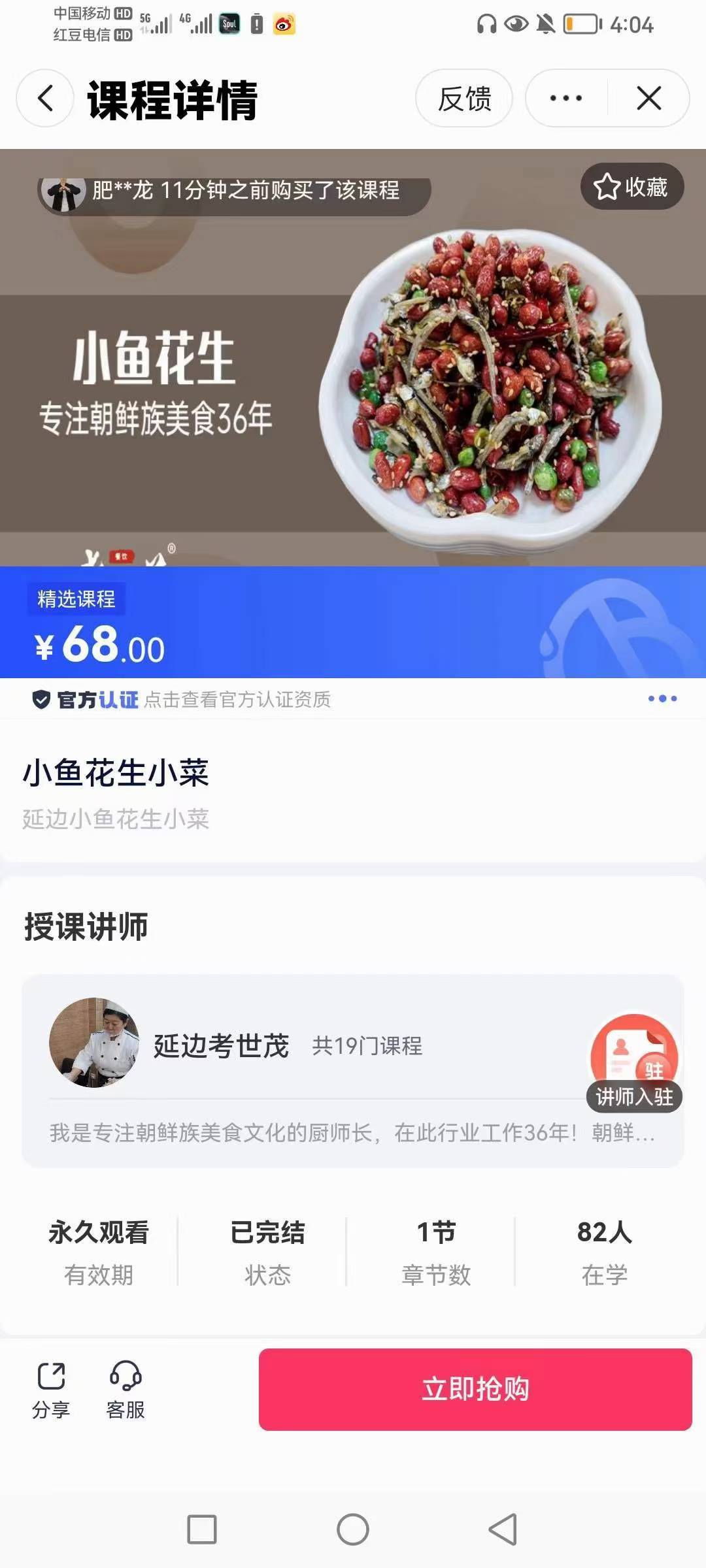Tap the 立即抢购 purchase button

473,1387
